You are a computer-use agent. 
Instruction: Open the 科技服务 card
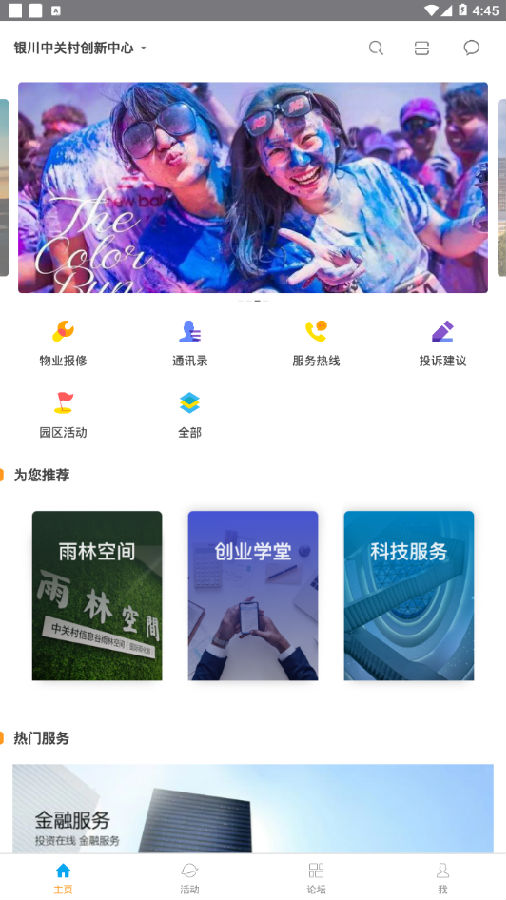tap(409, 595)
